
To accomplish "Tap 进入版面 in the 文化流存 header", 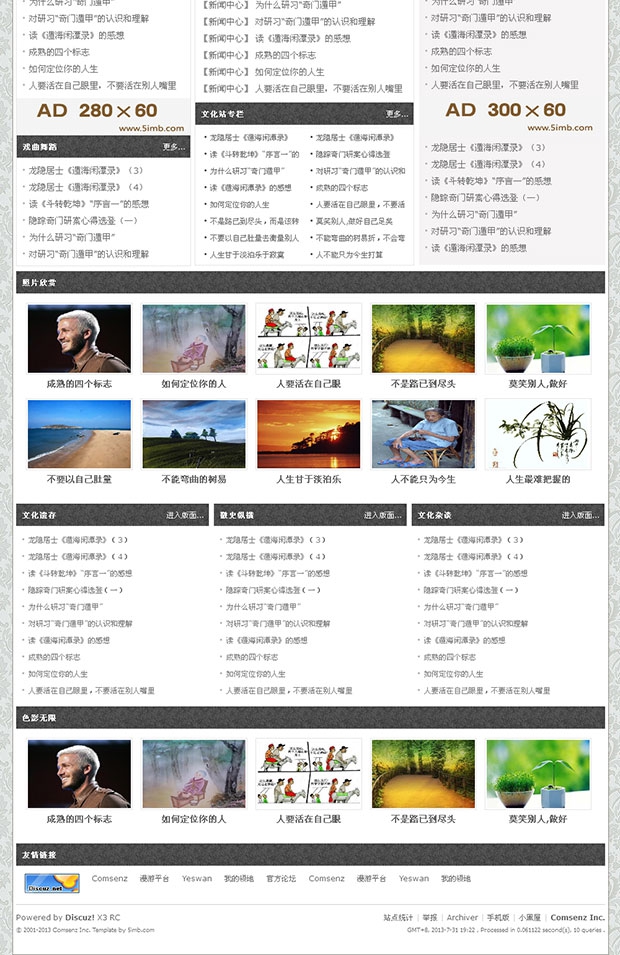I will [x=185, y=515].
